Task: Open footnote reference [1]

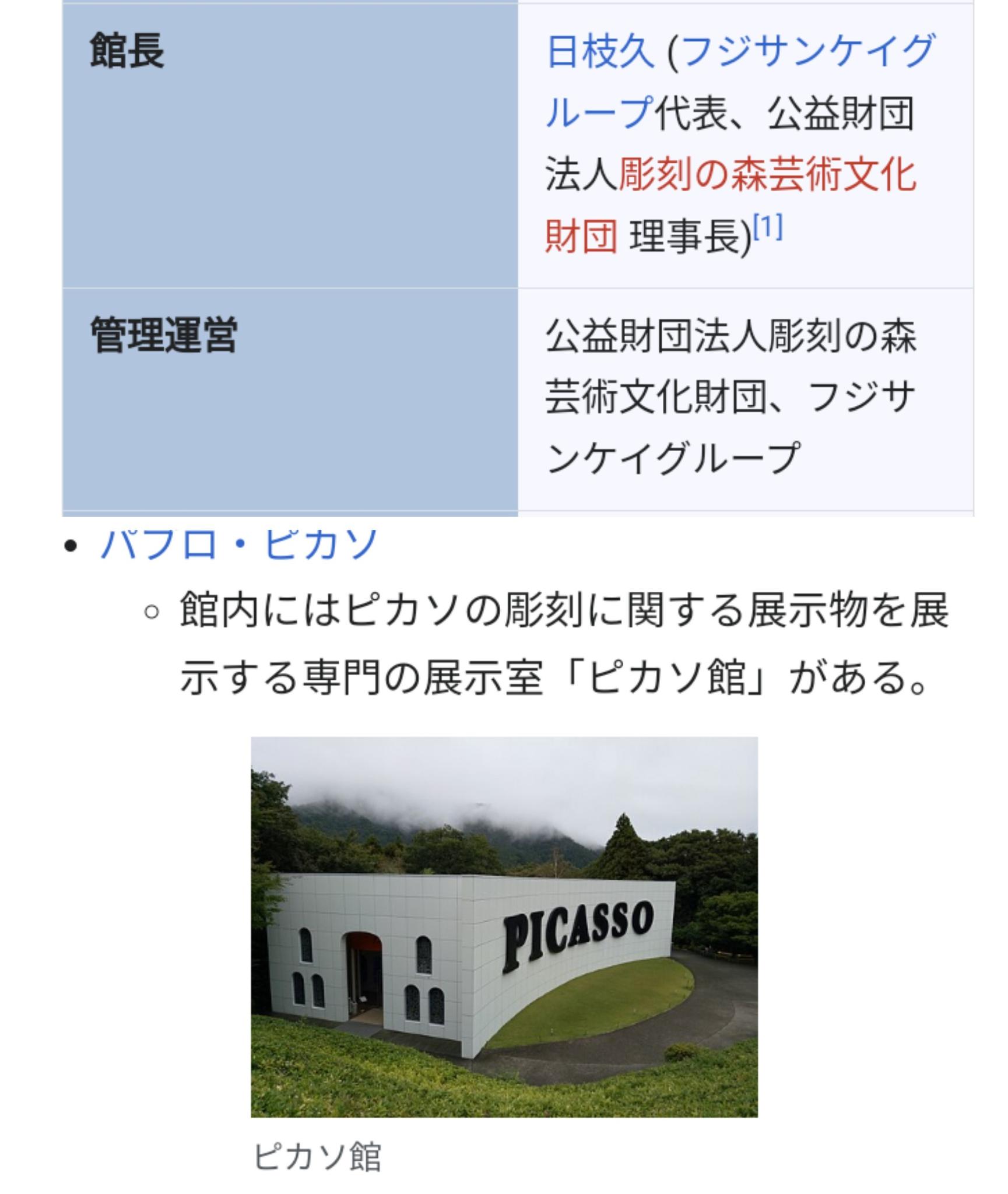Action: [767, 227]
